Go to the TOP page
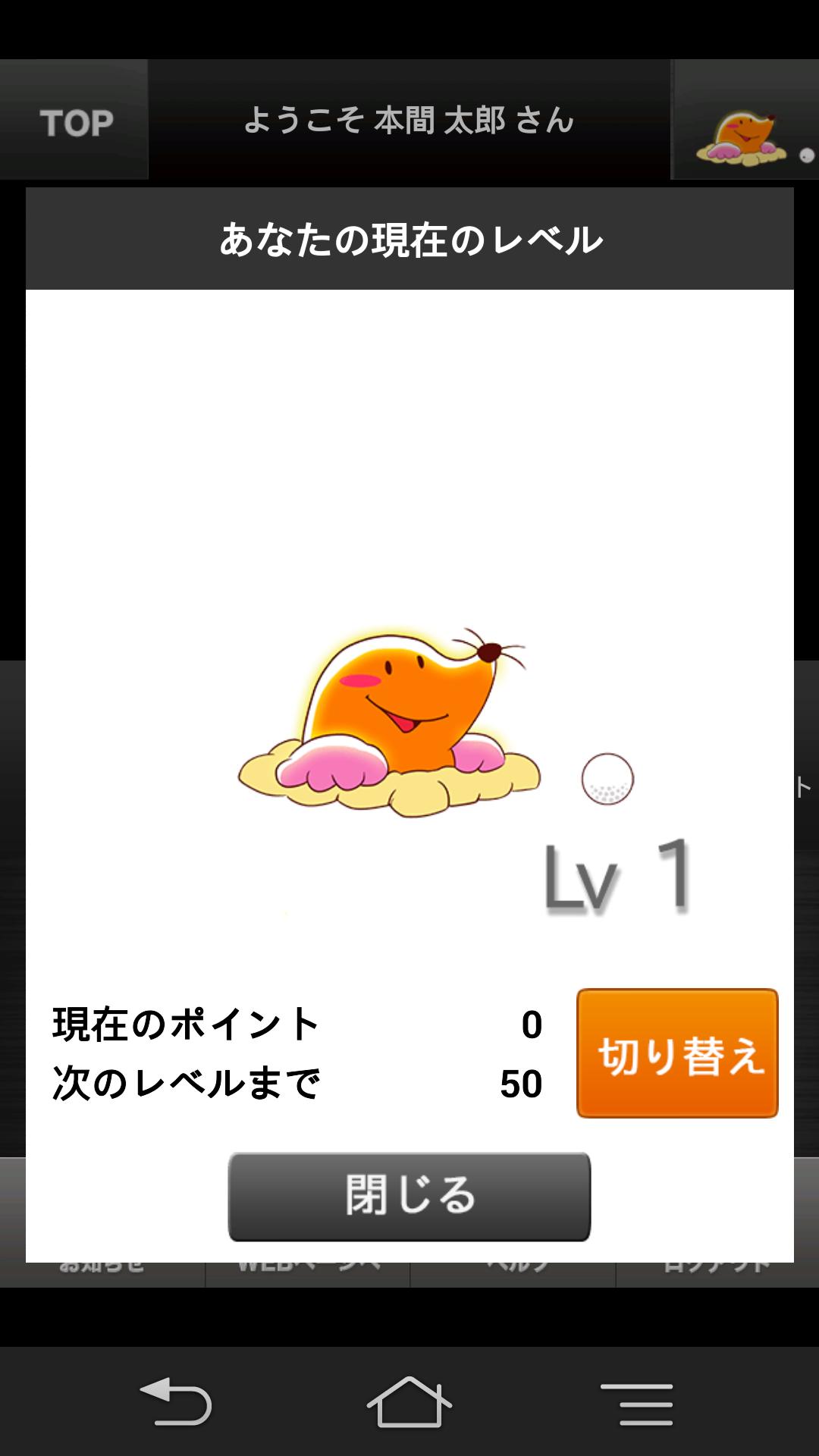The image size is (819, 1456). 75,121
